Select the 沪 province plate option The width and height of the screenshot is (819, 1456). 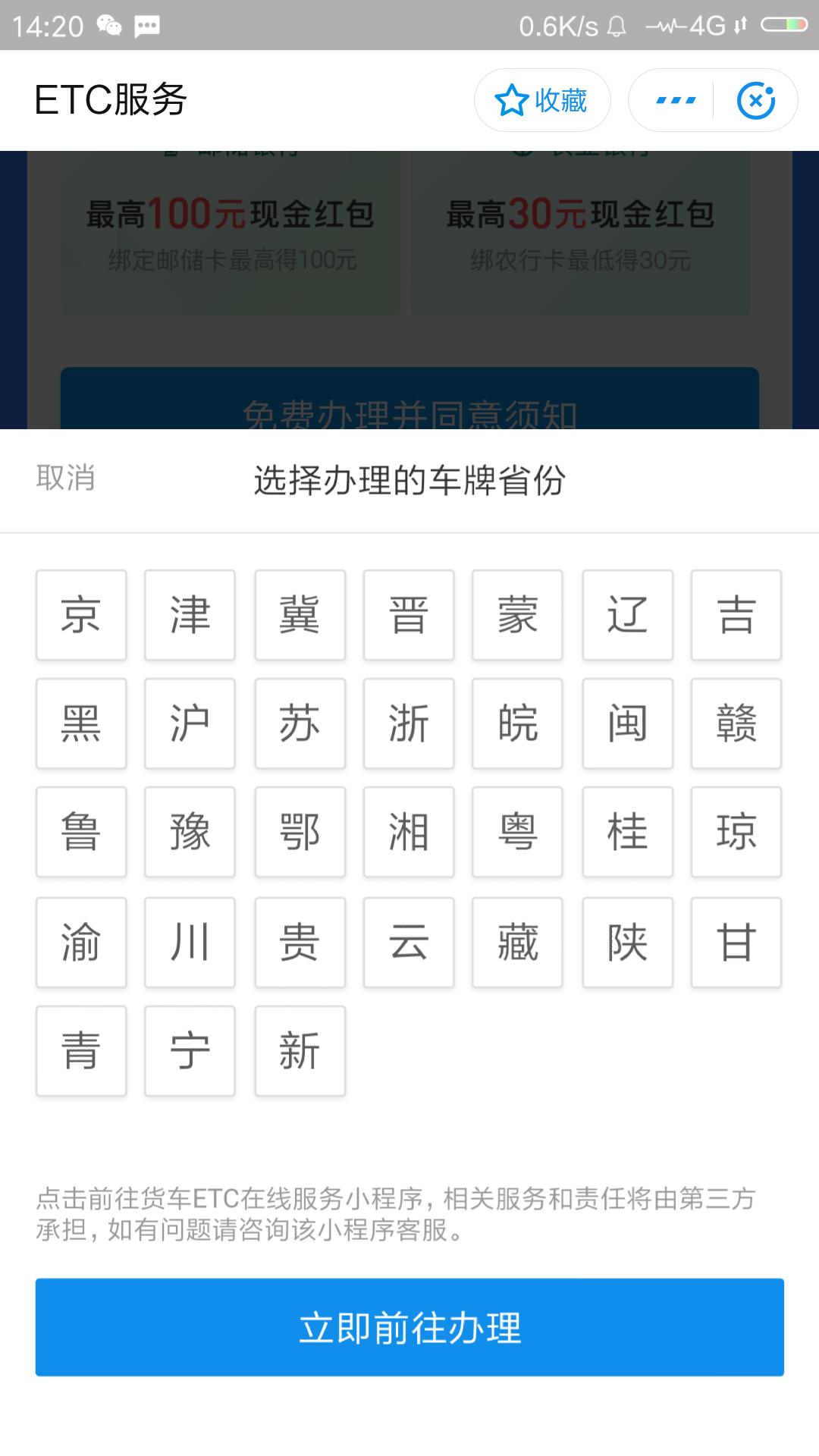point(190,723)
